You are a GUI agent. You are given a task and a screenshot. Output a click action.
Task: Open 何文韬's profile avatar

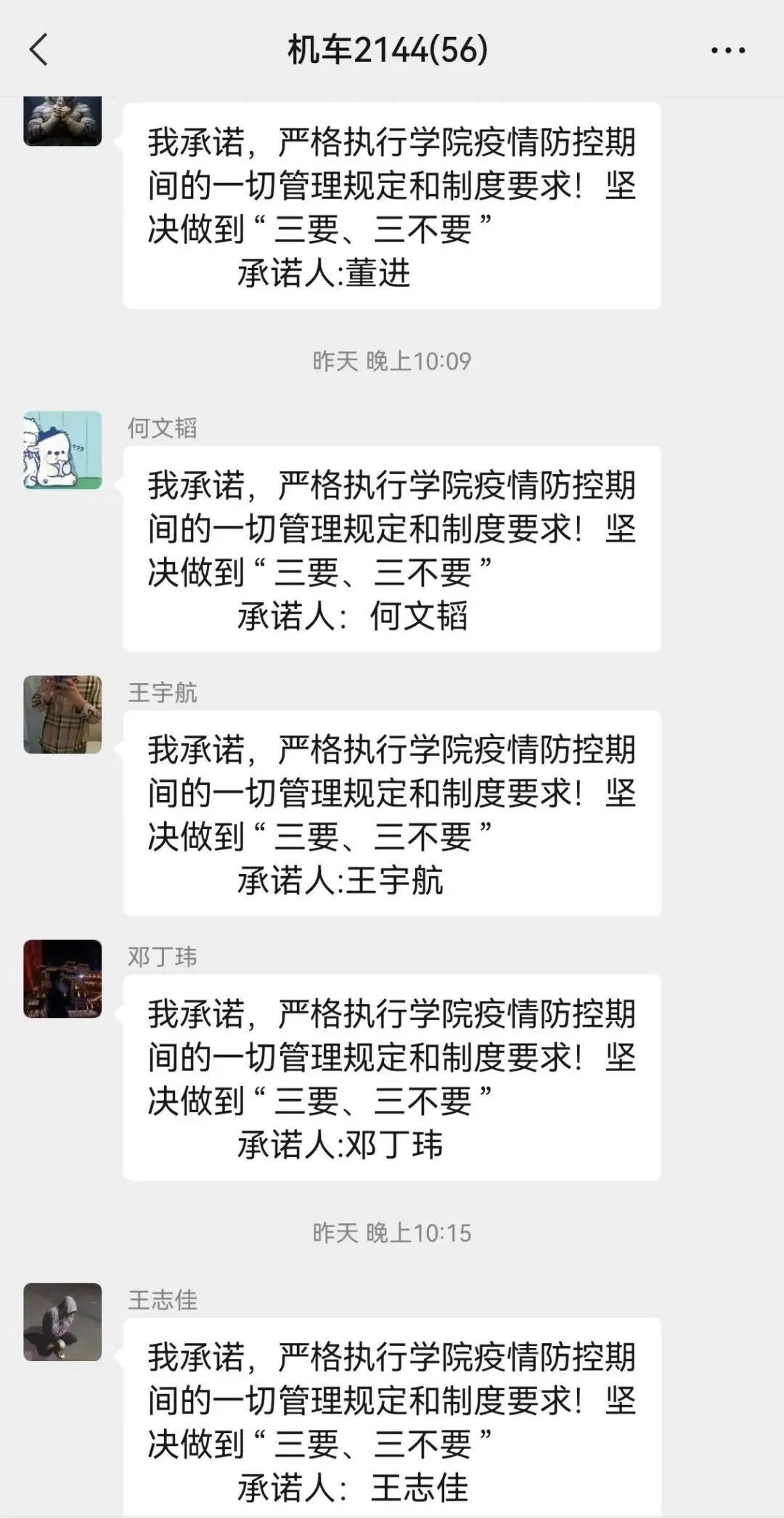pos(62,450)
